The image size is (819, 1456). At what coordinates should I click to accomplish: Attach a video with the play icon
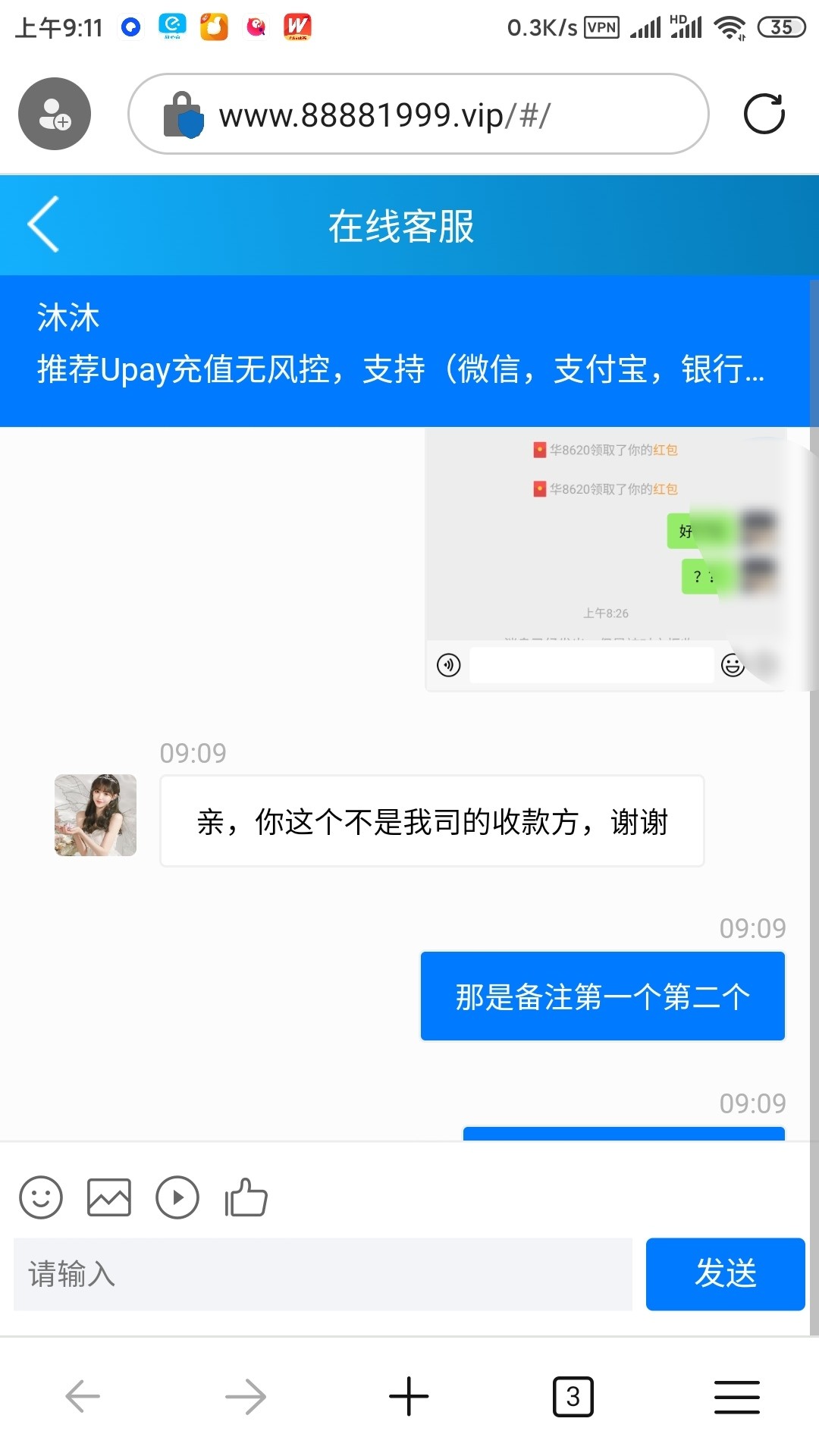(177, 1197)
